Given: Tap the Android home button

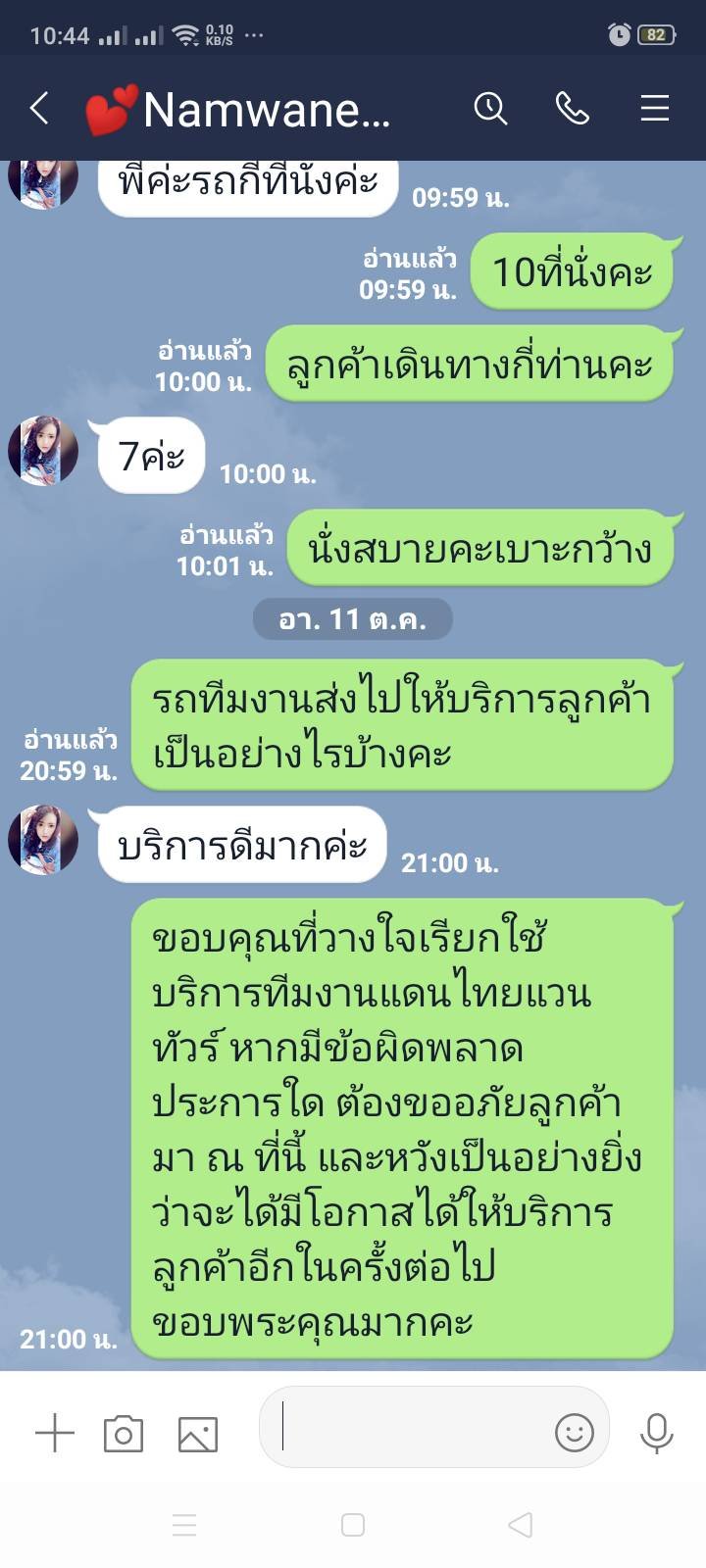Looking at the screenshot, I should pos(353,1525).
